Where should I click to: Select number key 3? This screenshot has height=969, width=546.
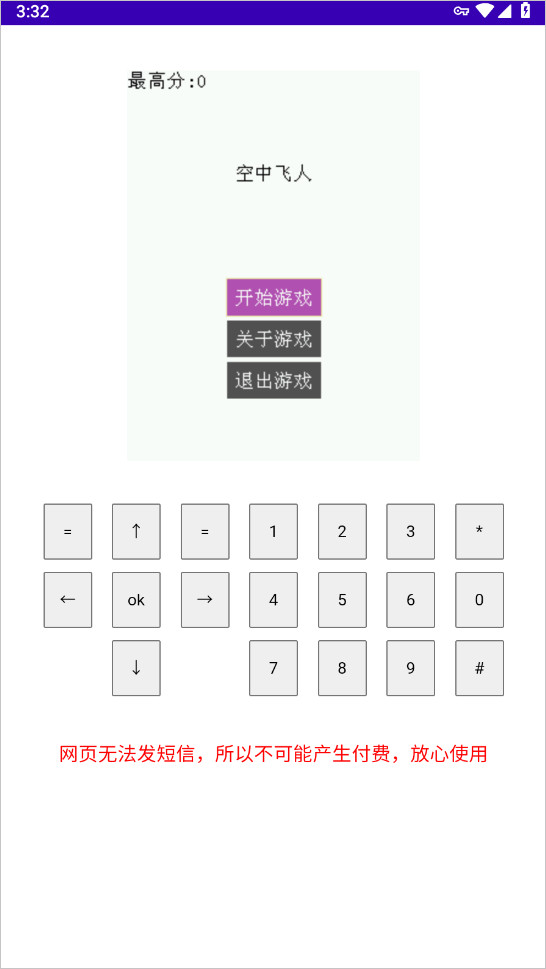[x=411, y=531]
